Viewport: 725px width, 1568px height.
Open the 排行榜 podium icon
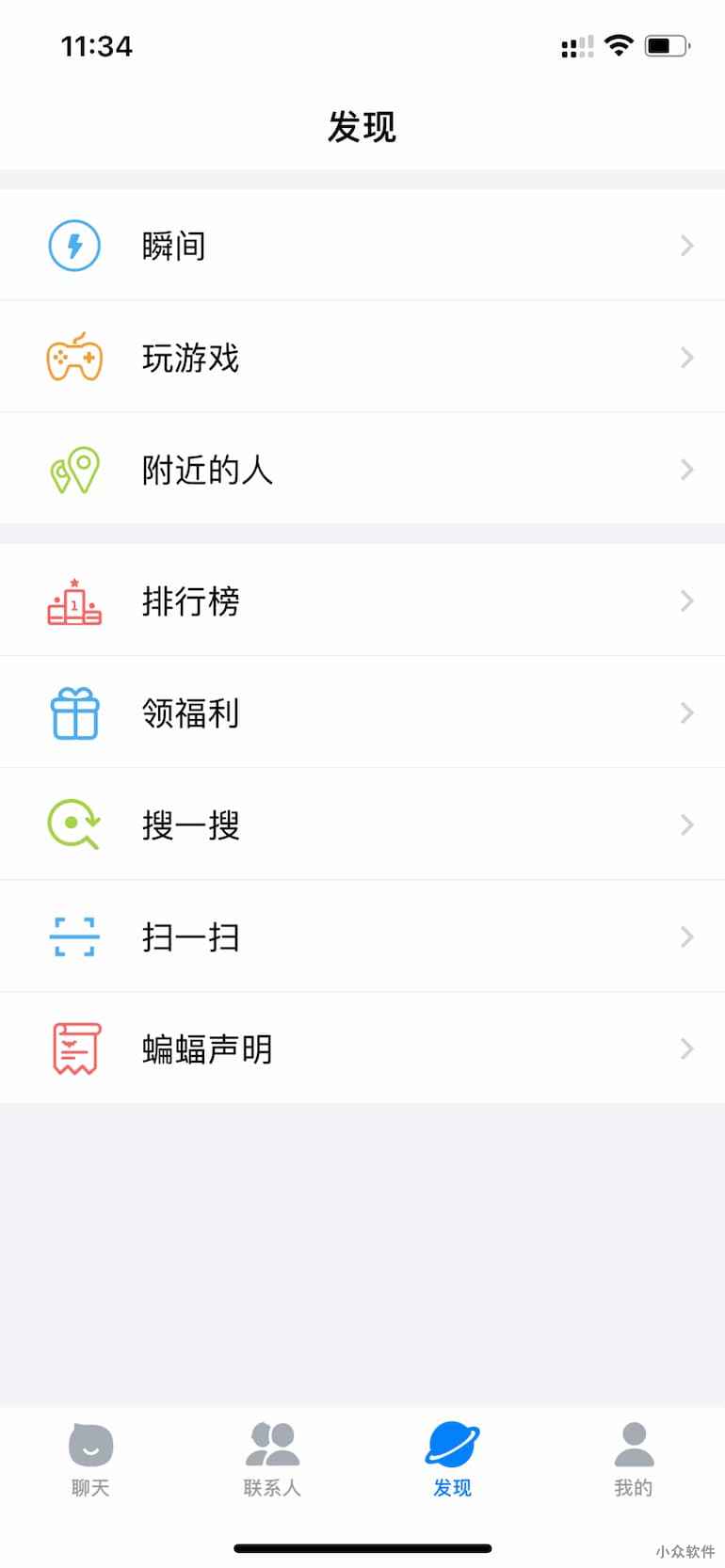pyautogui.click(x=74, y=601)
